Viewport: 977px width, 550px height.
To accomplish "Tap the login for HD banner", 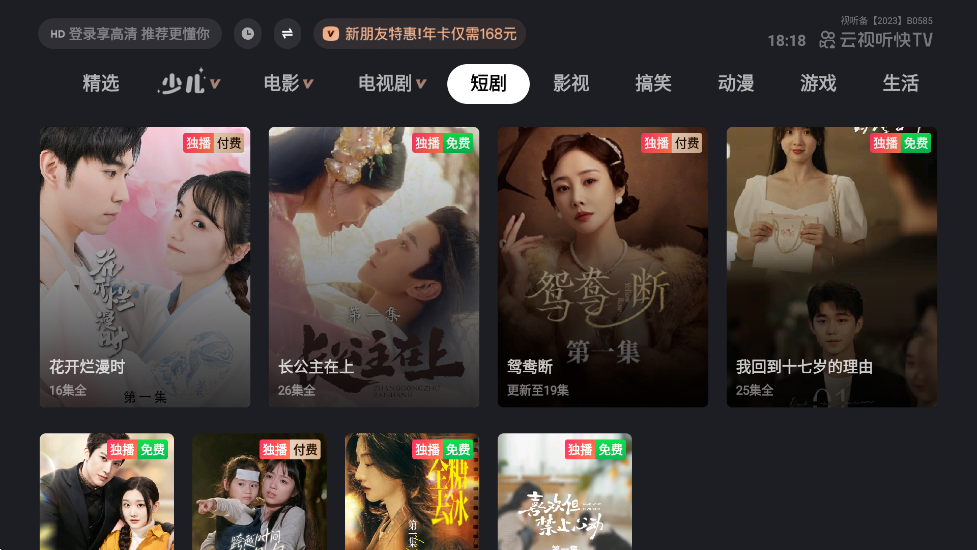I will [129, 34].
